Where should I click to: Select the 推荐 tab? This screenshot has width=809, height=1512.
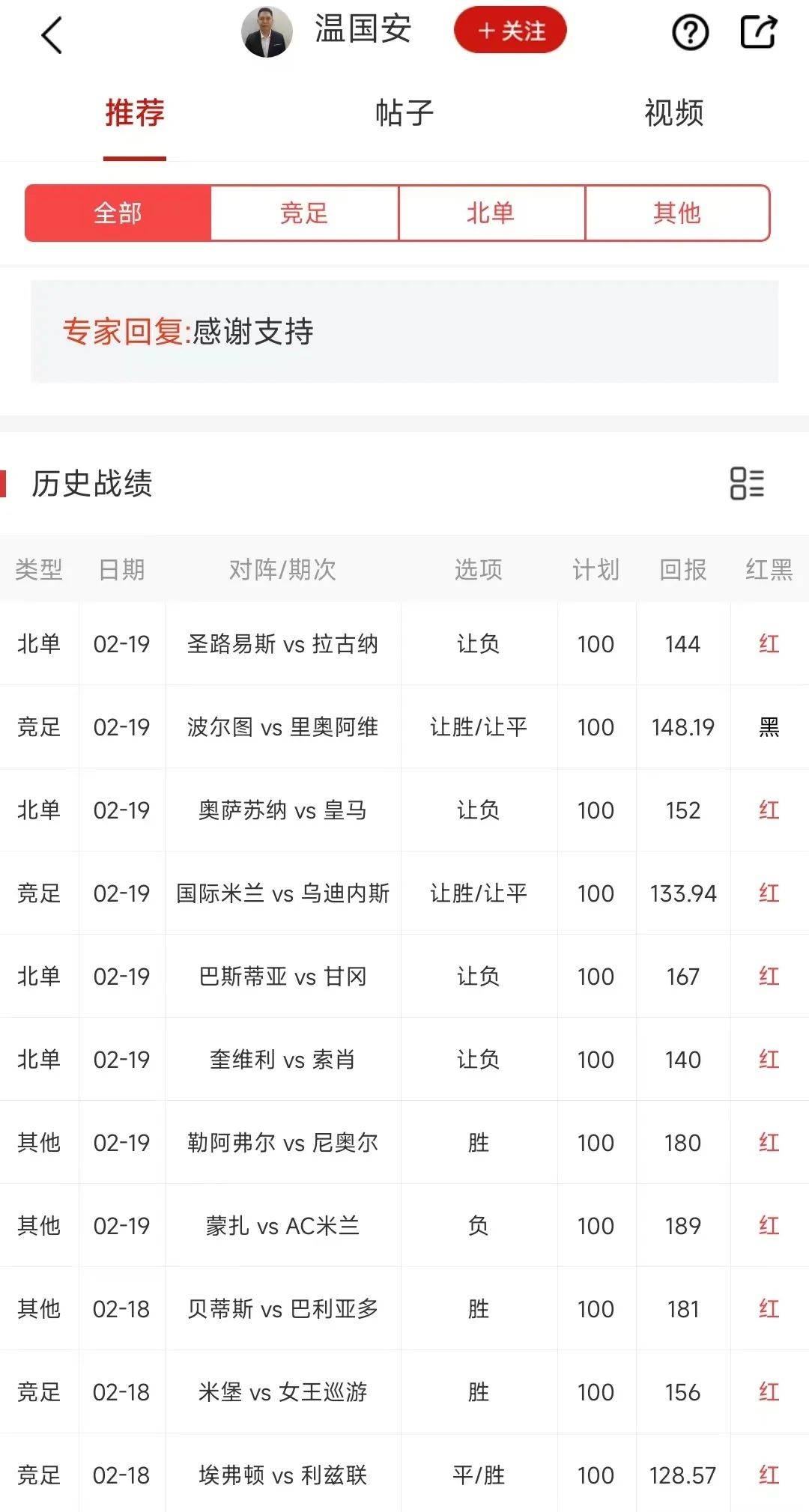point(135,113)
